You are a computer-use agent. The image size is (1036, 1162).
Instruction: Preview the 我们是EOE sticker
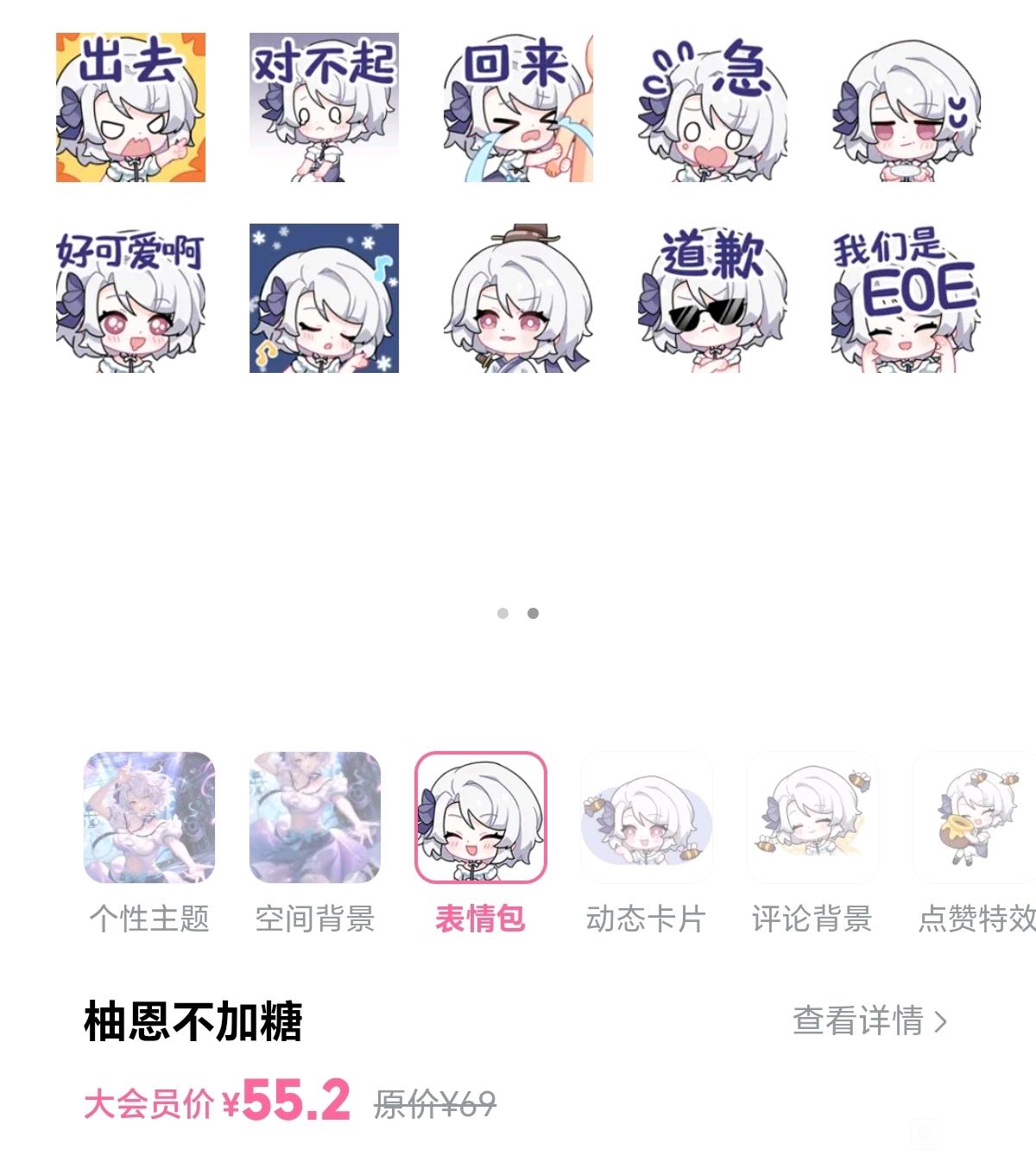tap(905, 299)
